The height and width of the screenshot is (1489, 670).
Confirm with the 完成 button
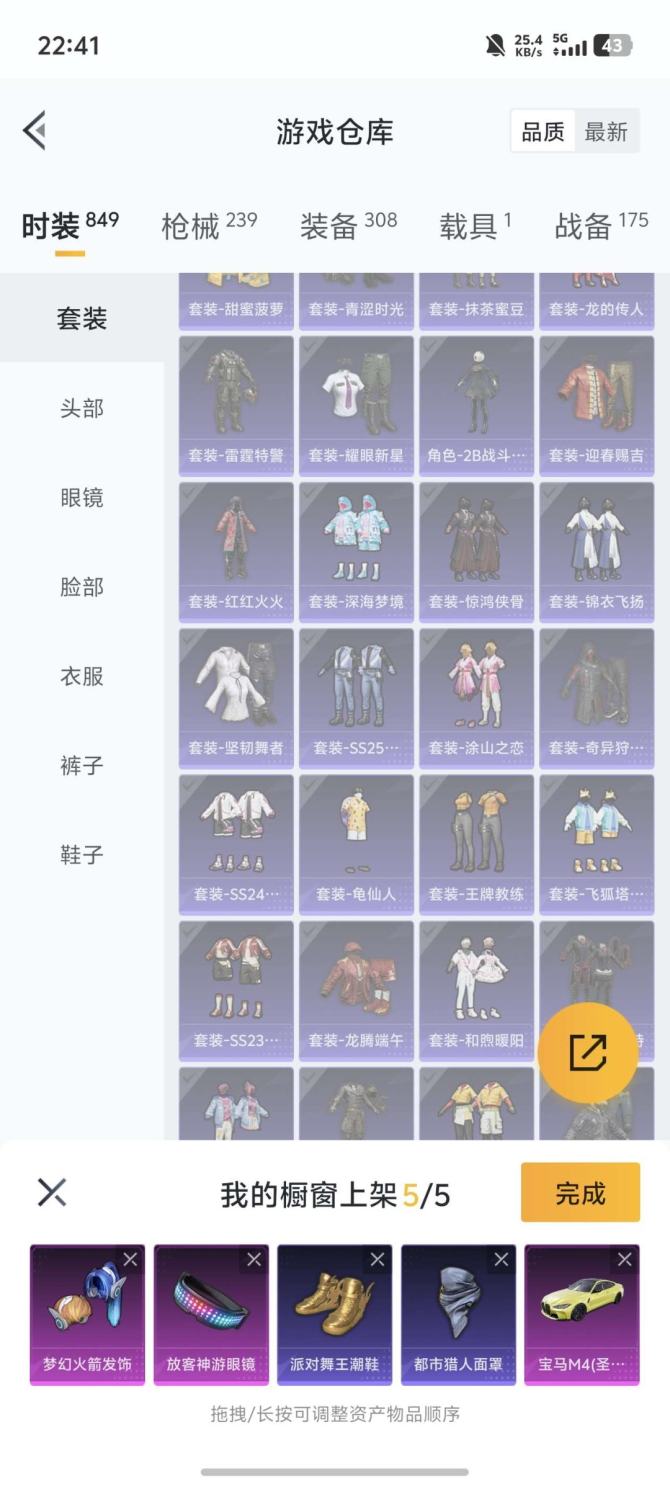pos(580,1192)
